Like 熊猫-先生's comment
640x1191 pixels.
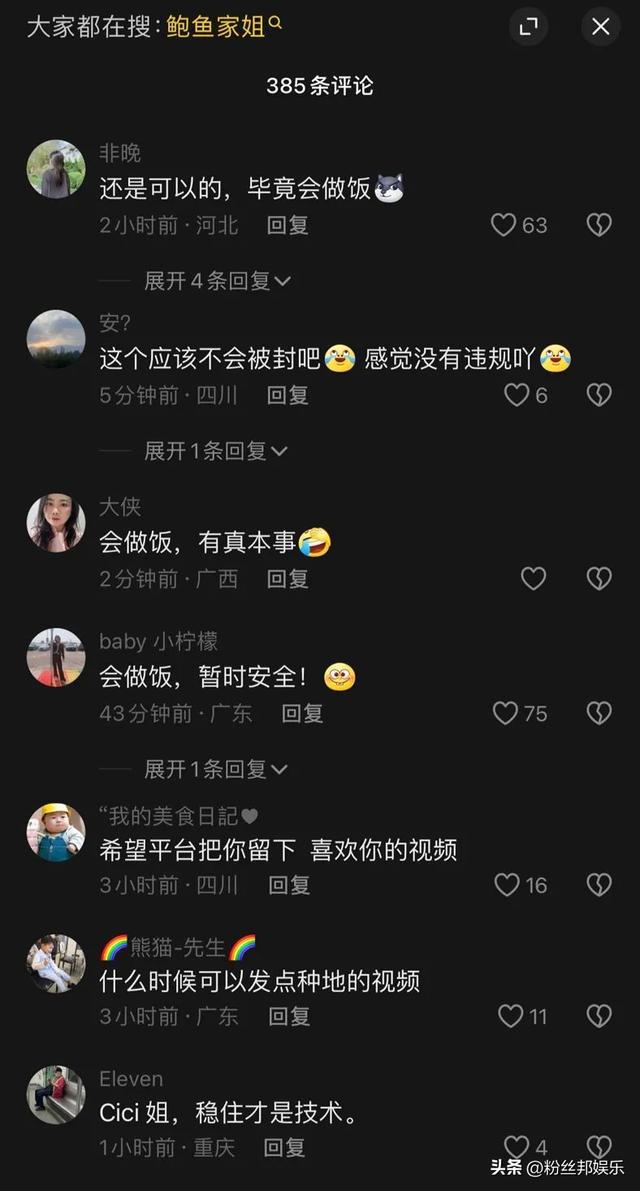click(x=511, y=1016)
